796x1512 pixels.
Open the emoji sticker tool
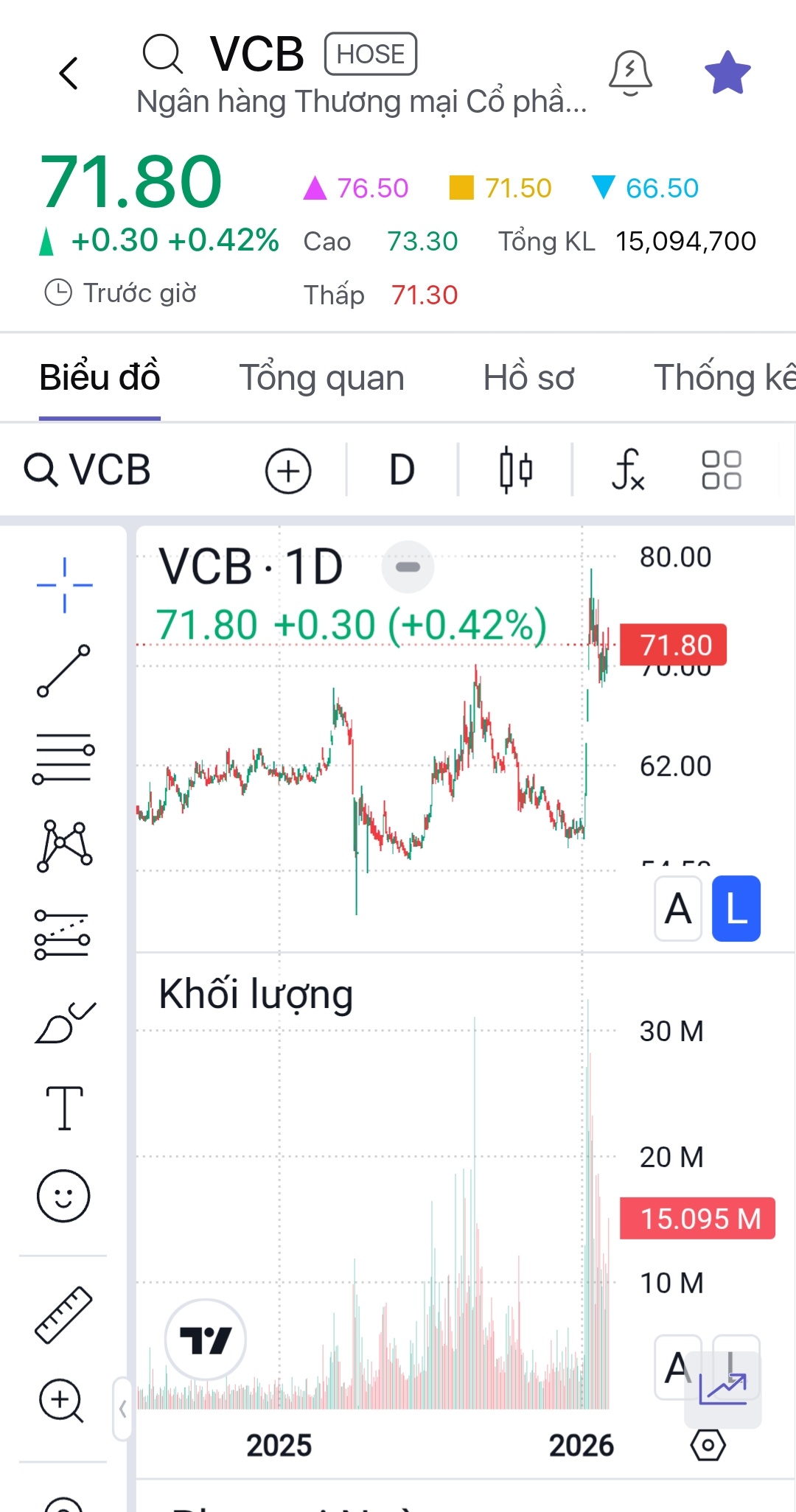[x=64, y=1195]
